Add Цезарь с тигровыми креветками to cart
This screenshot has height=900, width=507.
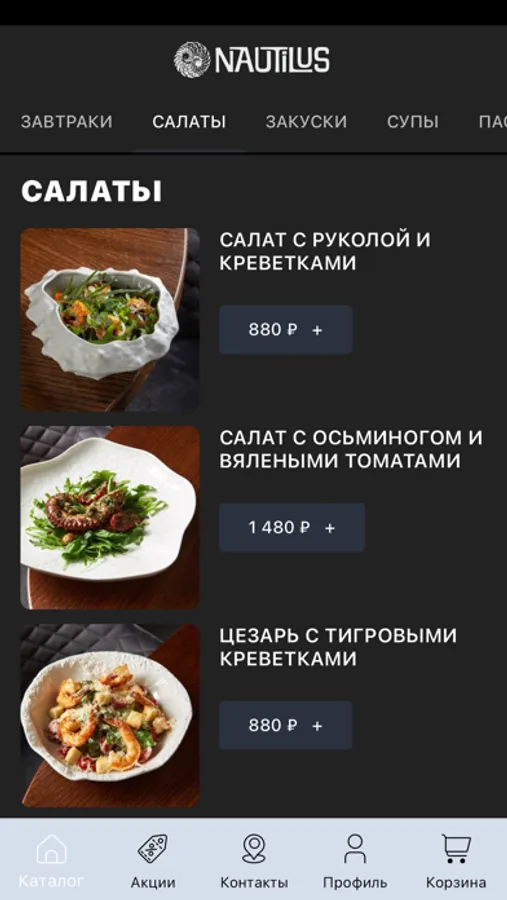285,725
